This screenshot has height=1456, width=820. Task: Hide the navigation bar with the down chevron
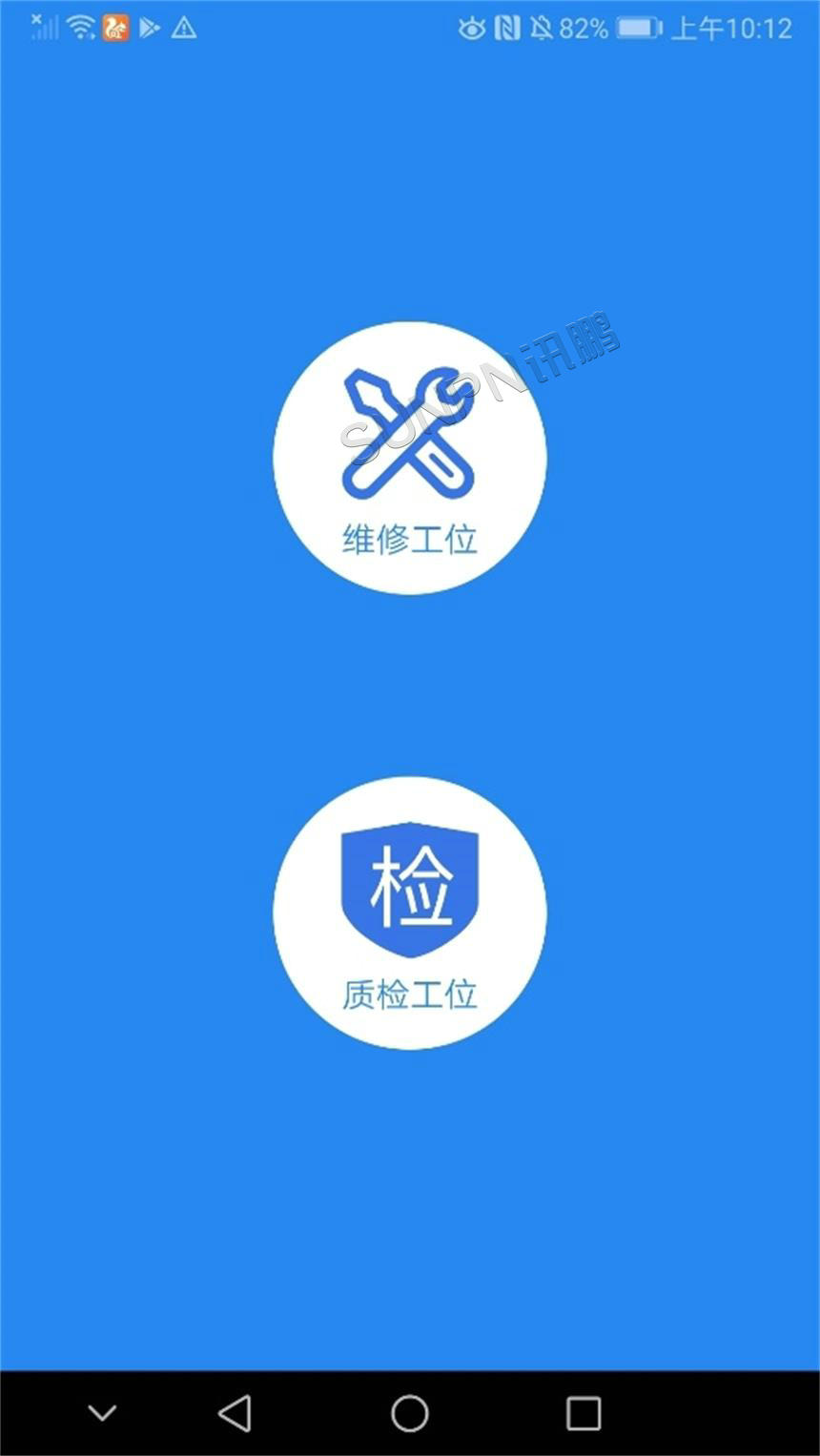pos(102,1413)
